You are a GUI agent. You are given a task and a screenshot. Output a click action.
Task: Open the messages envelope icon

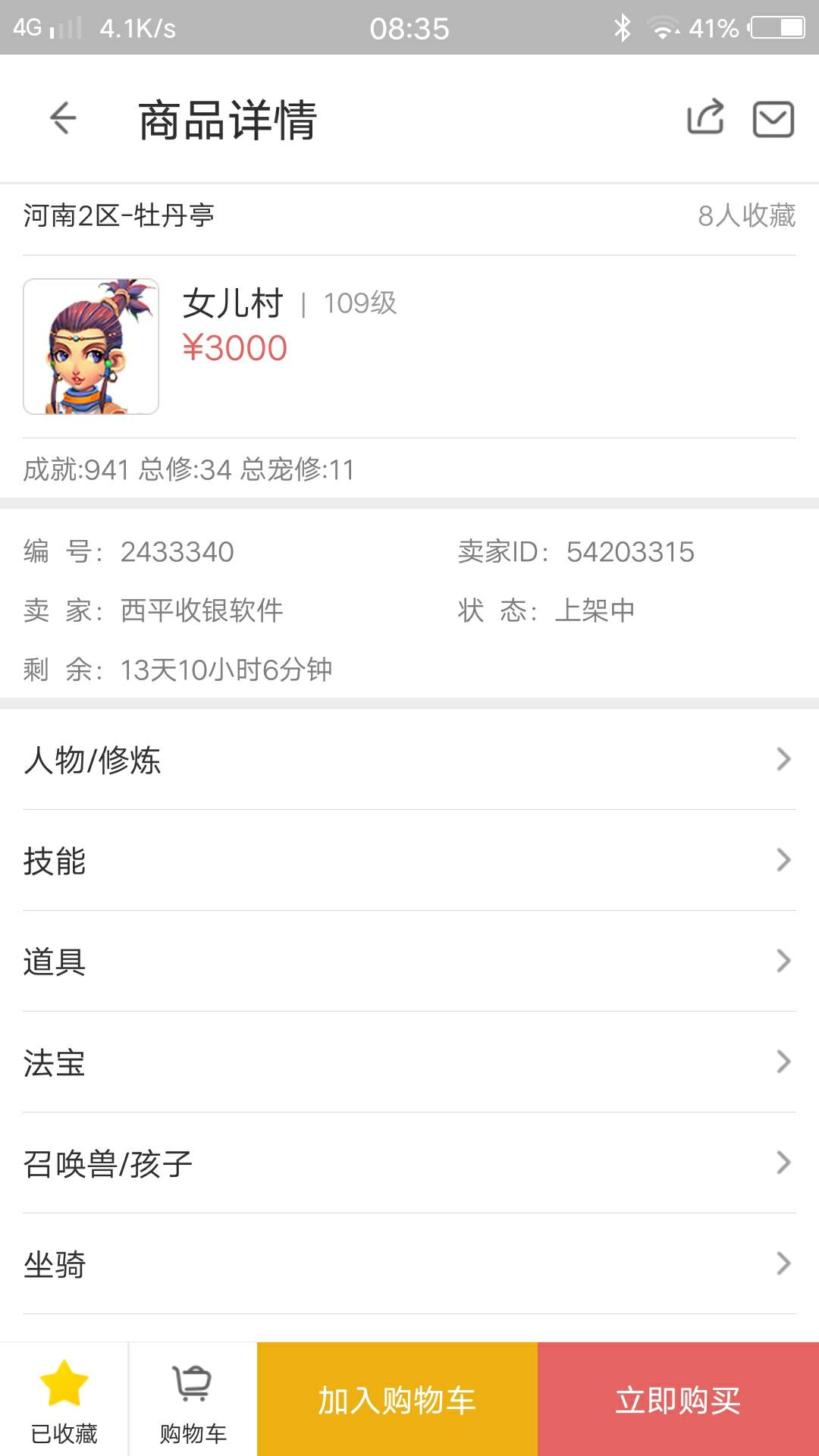click(773, 119)
